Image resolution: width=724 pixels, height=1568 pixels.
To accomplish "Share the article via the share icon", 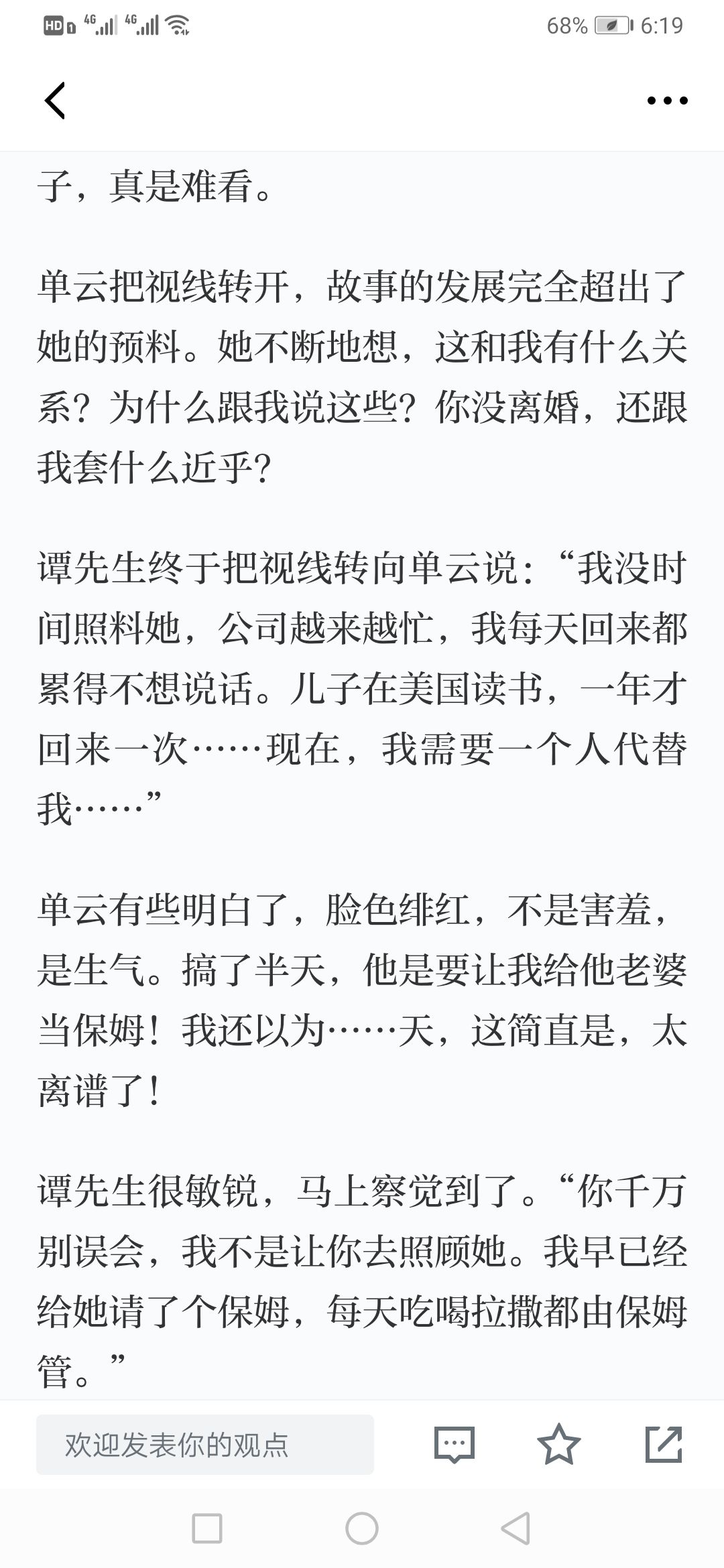I will point(664,1444).
